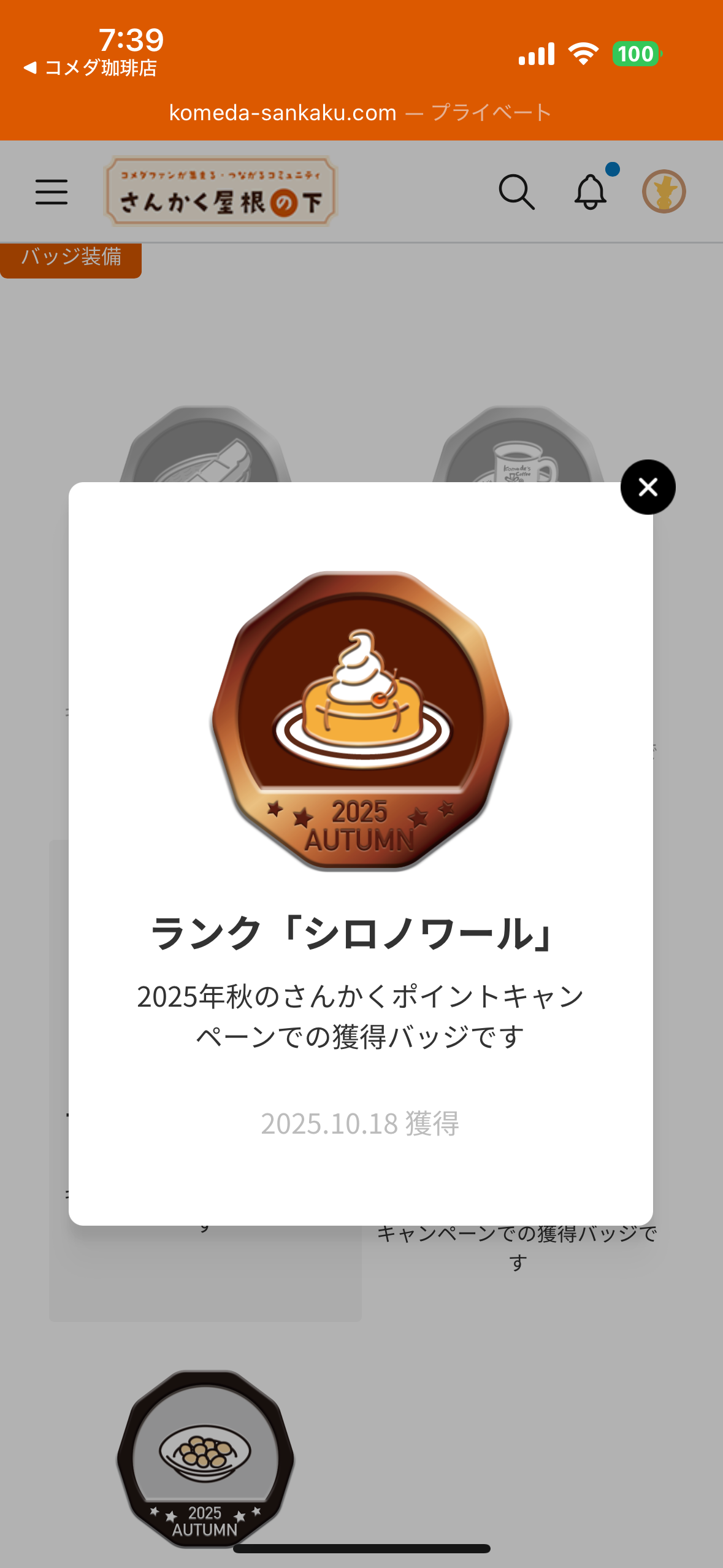The width and height of the screenshot is (723, 1568).
Task: Close the シロノワール badge popup
Action: (x=648, y=487)
